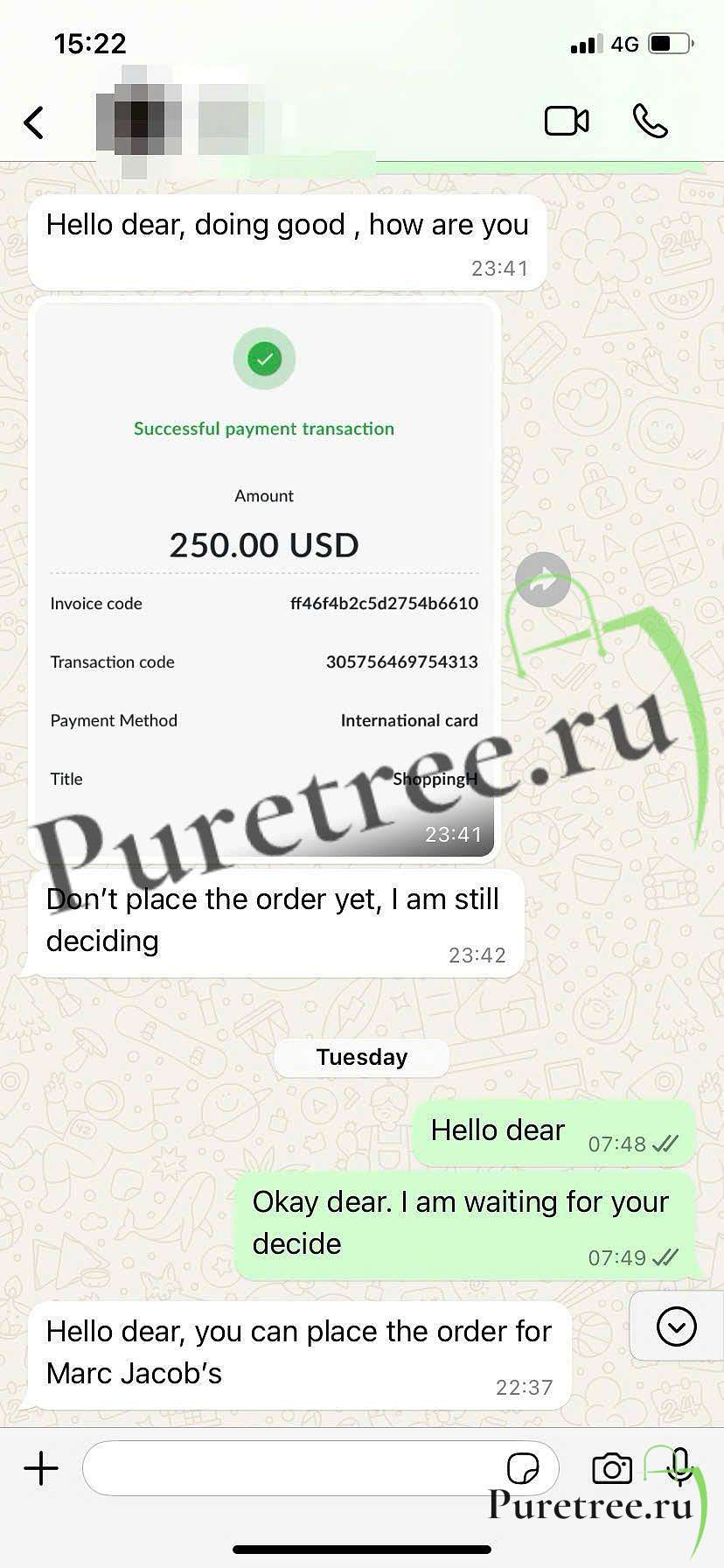The width and height of the screenshot is (724, 1568).
Task: Open the camera
Action: pyautogui.click(x=612, y=1468)
